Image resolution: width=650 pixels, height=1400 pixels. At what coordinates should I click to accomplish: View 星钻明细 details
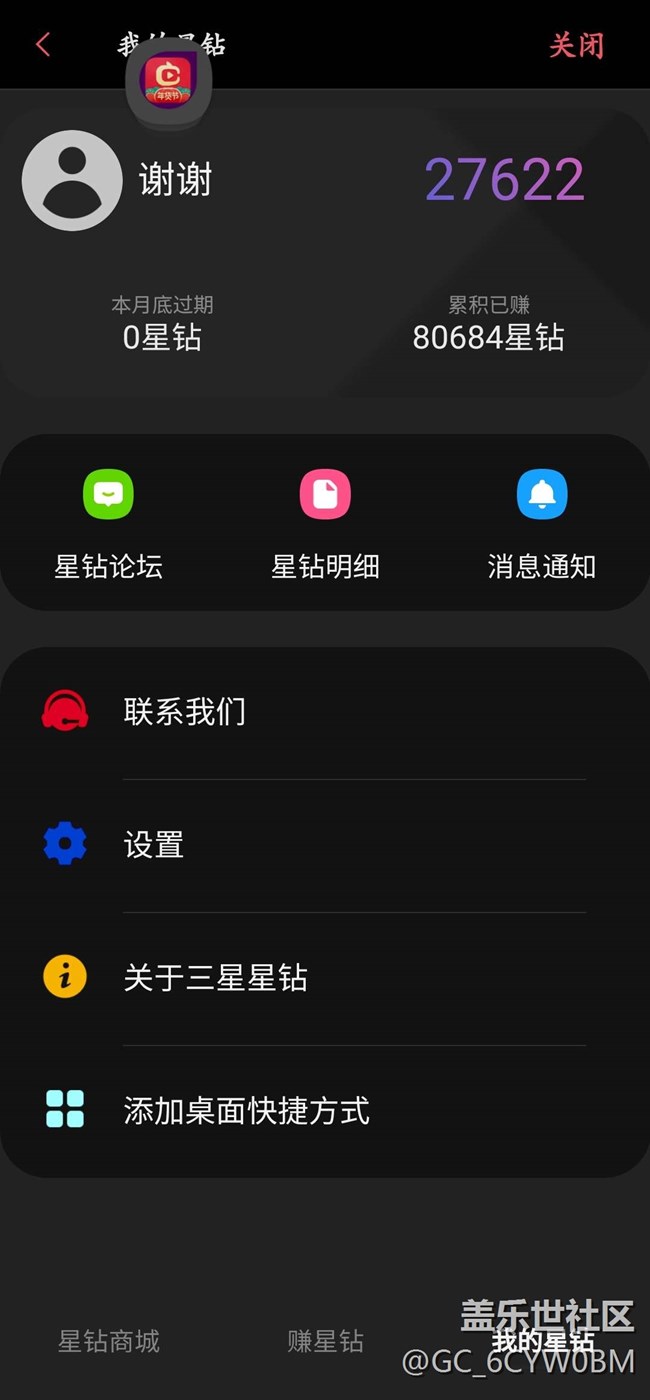325,523
